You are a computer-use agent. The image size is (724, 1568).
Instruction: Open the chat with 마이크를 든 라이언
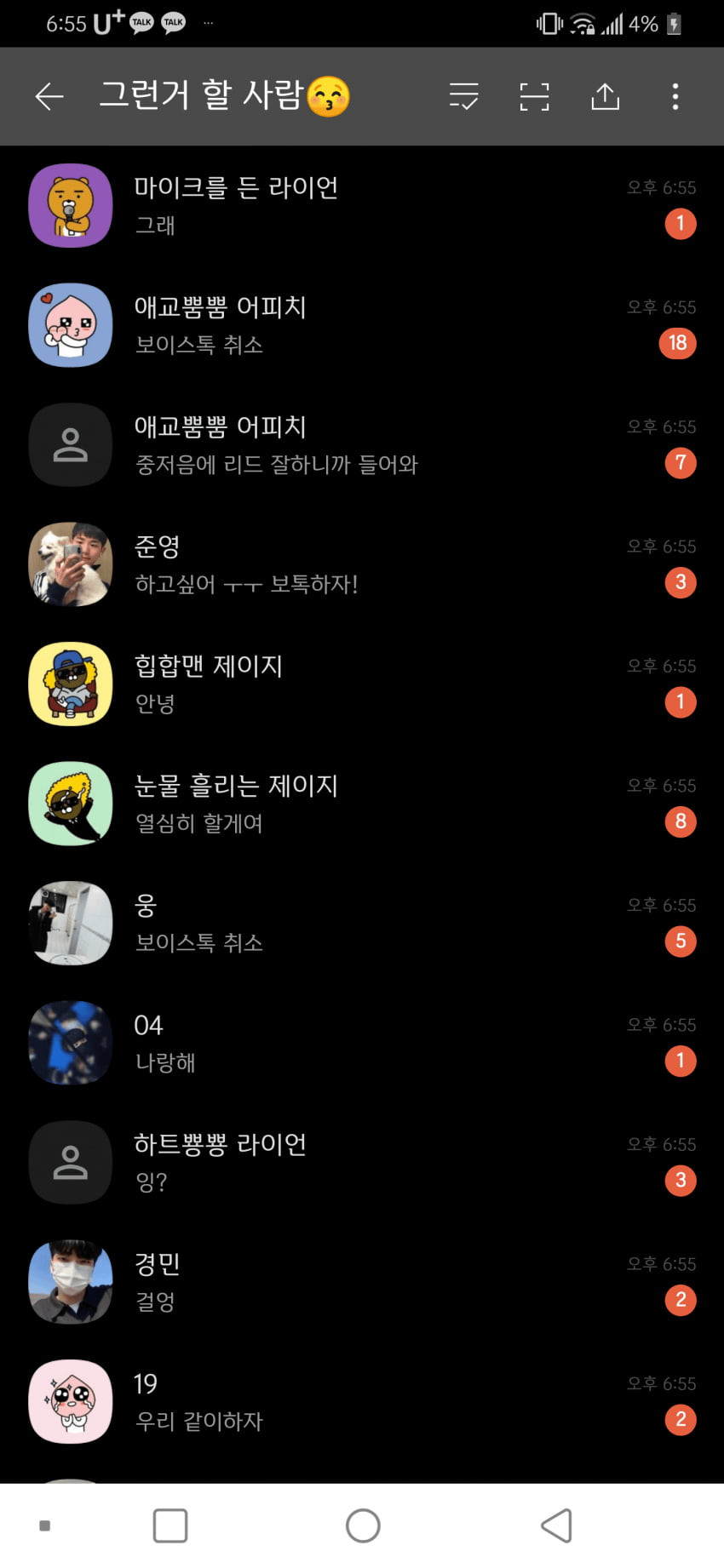click(362, 206)
